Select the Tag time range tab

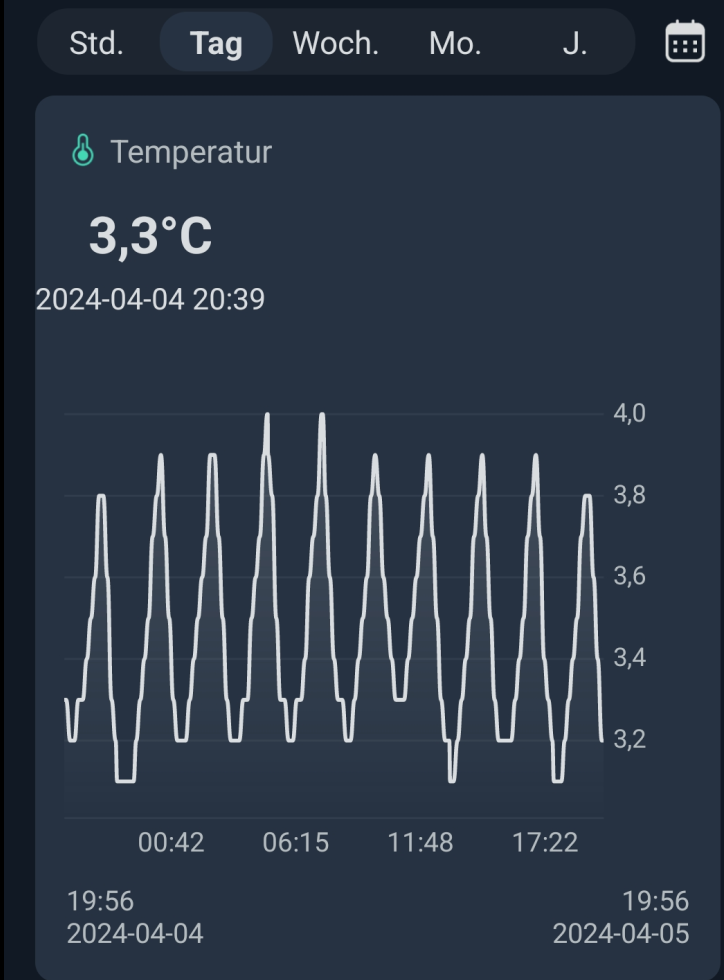tap(216, 43)
